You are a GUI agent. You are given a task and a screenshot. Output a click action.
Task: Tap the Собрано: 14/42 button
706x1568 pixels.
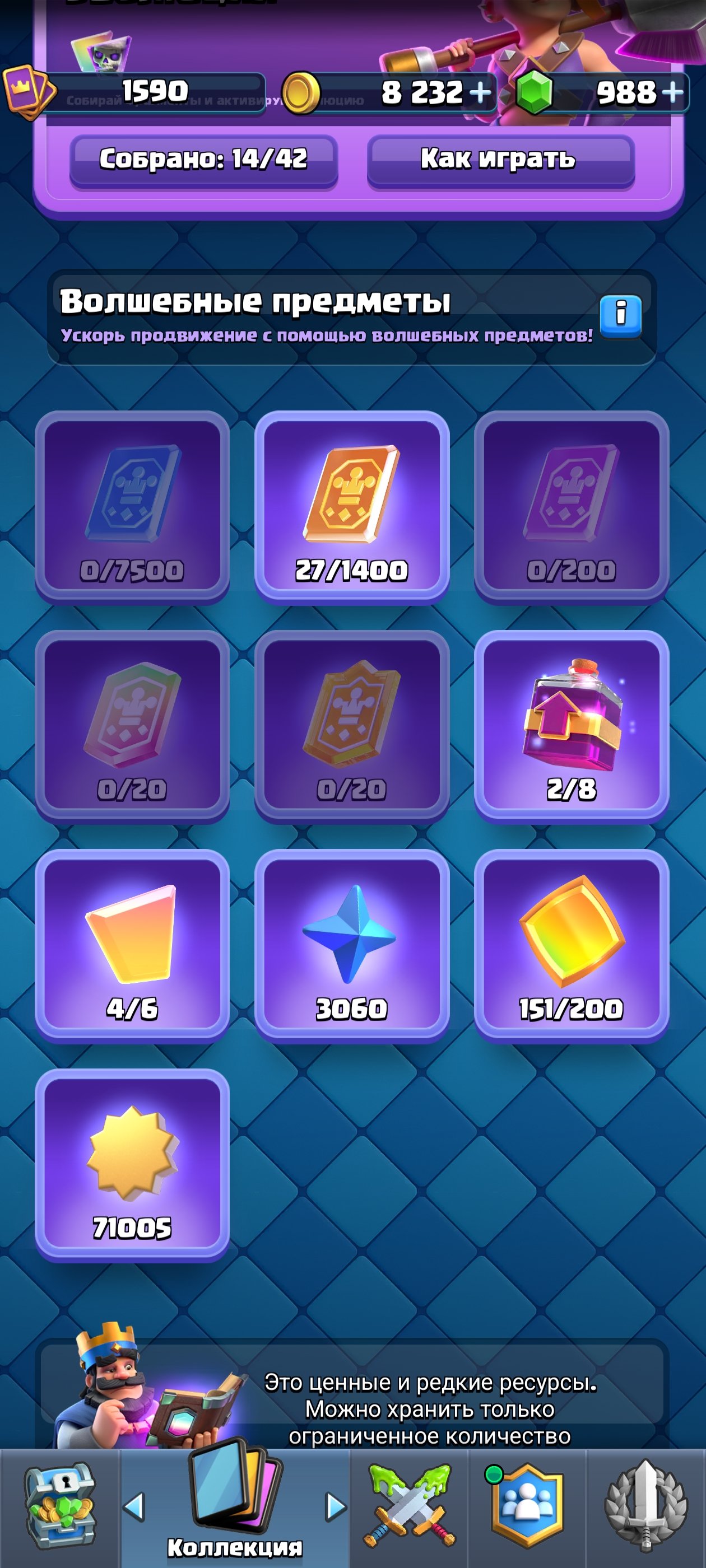[x=203, y=161]
